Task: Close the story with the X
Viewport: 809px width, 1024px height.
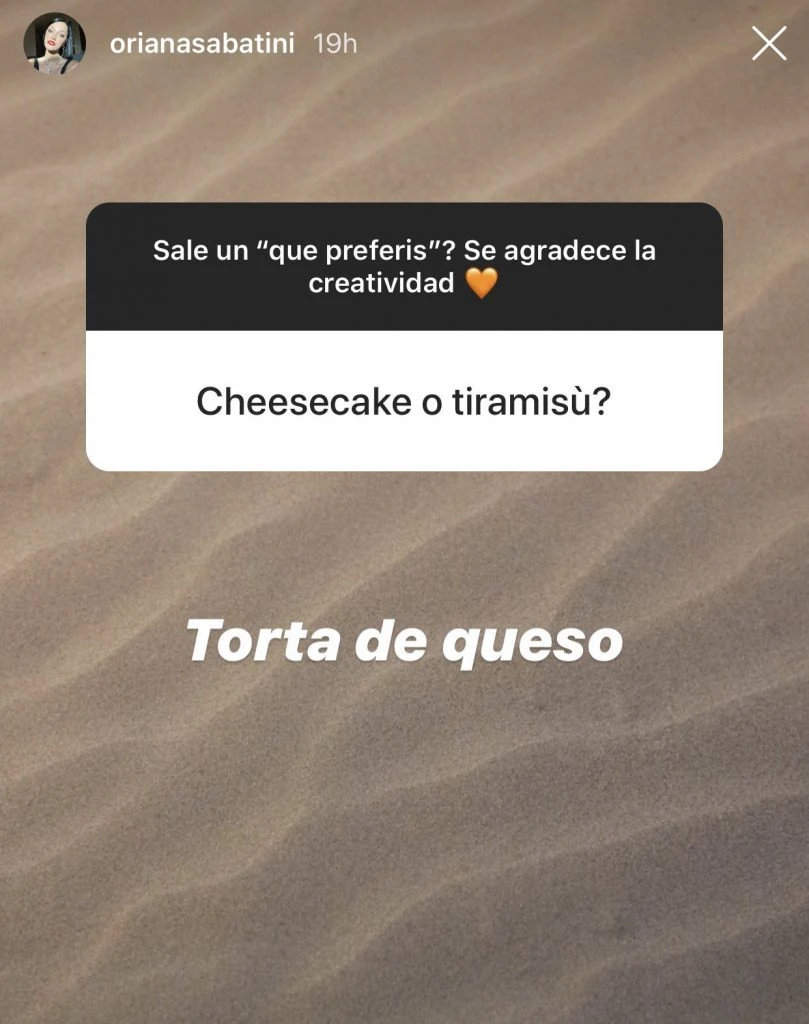Action: 768,43
